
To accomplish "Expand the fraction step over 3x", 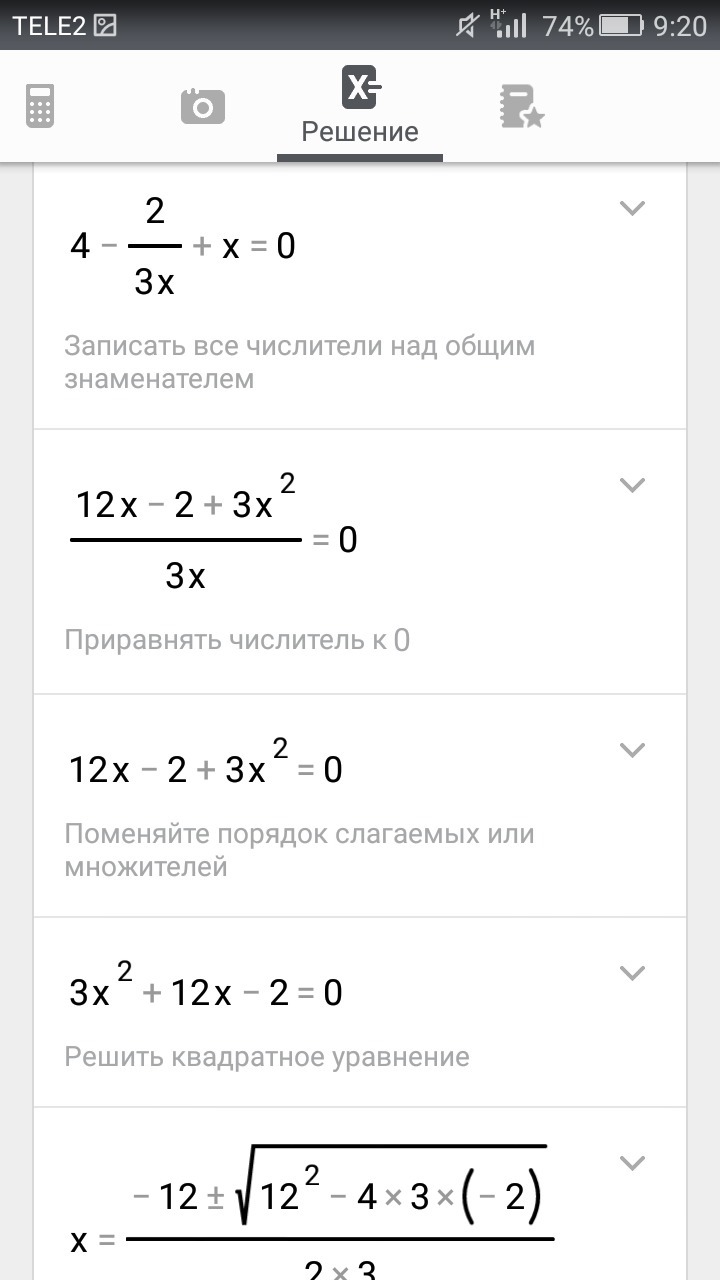I will [632, 485].
